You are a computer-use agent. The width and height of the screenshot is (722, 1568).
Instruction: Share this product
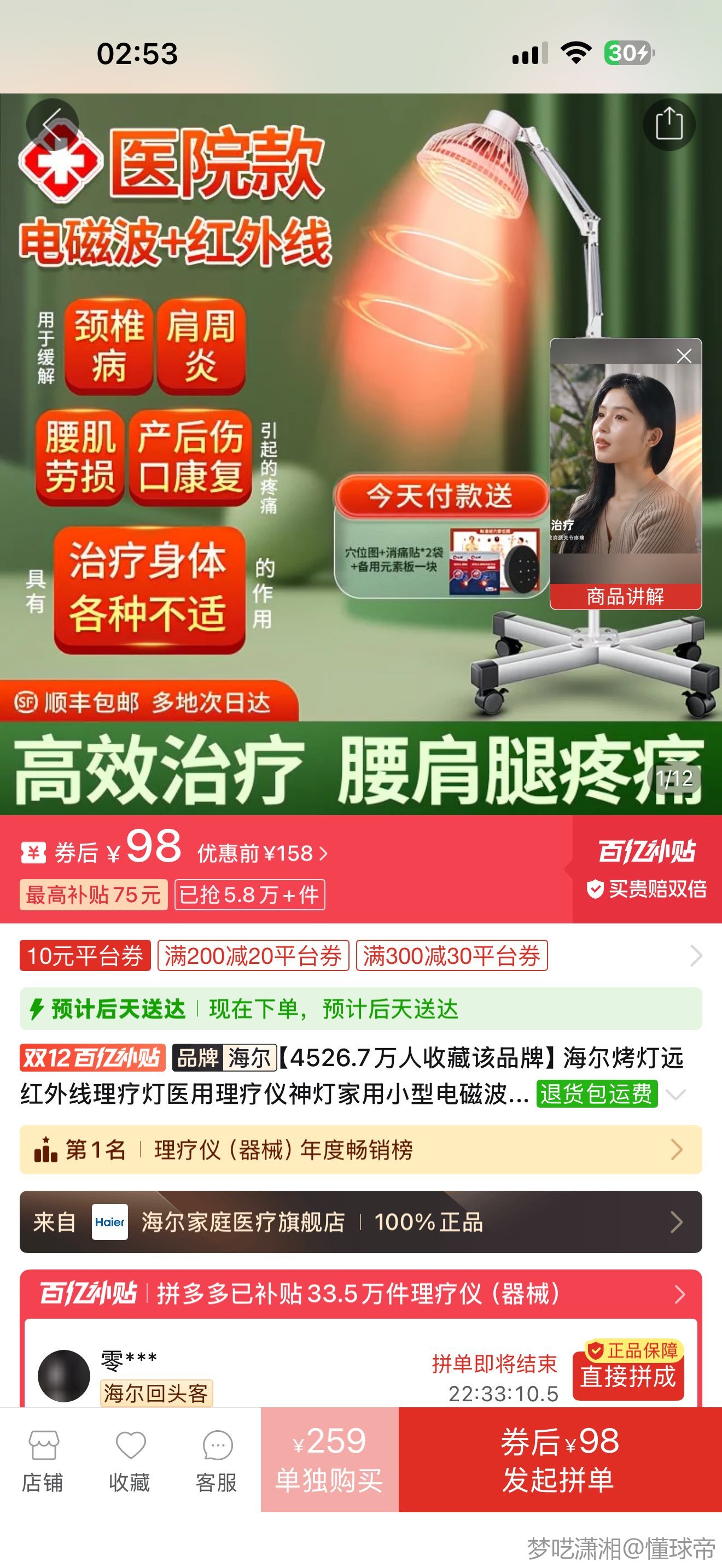(x=668, y=124)
